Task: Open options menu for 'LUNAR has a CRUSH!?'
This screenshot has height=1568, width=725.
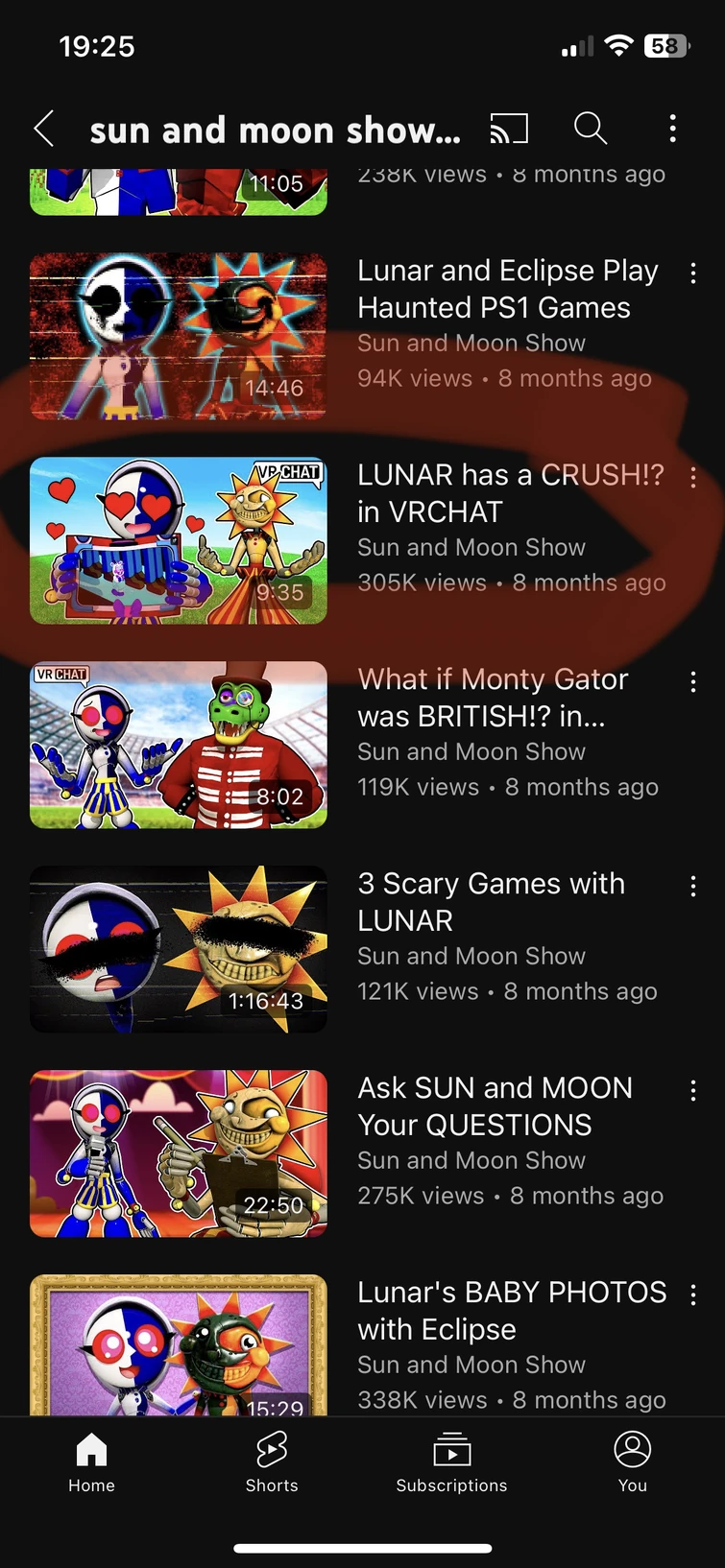Action: pos(693,477)
